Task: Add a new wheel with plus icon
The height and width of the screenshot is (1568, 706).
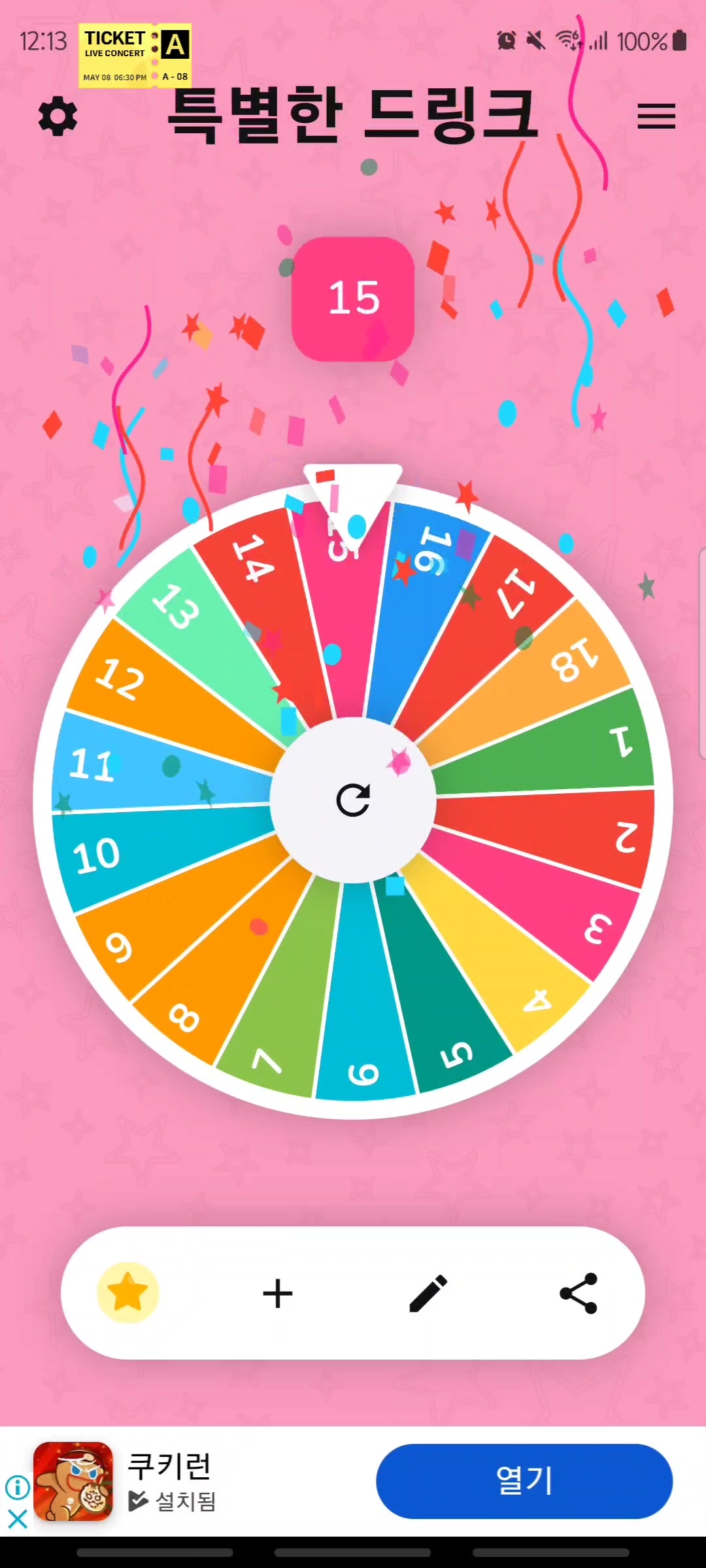Action: click(278, 1294)
